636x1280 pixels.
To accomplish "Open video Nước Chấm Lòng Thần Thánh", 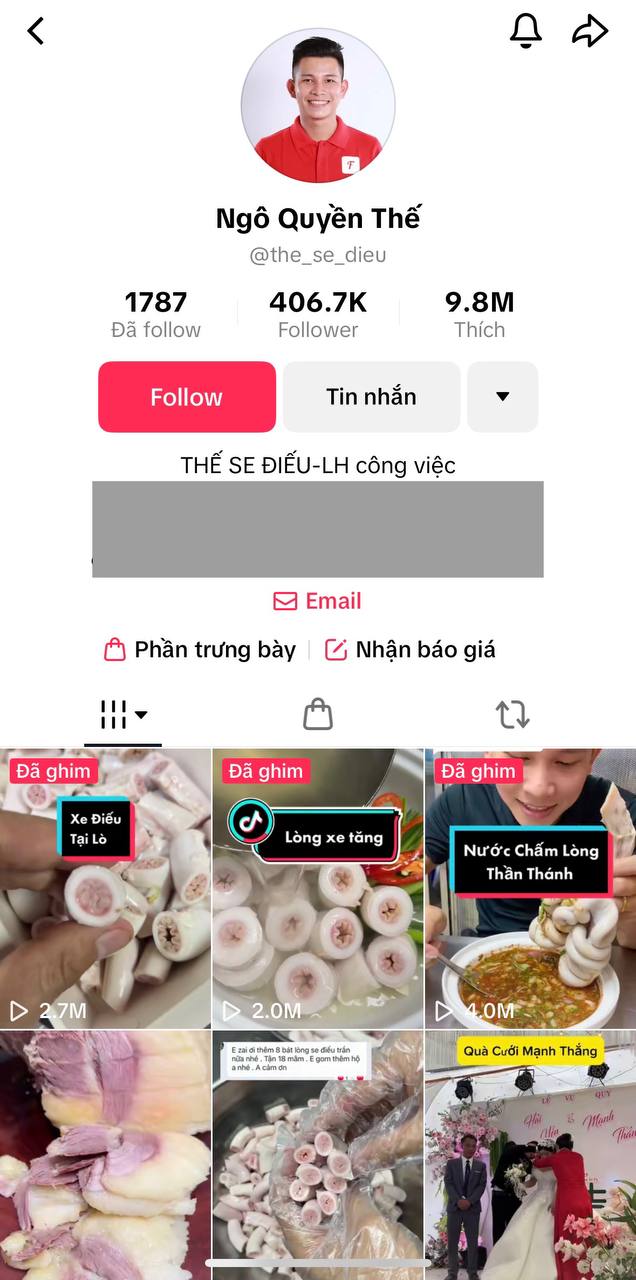I will pos(530,888).
